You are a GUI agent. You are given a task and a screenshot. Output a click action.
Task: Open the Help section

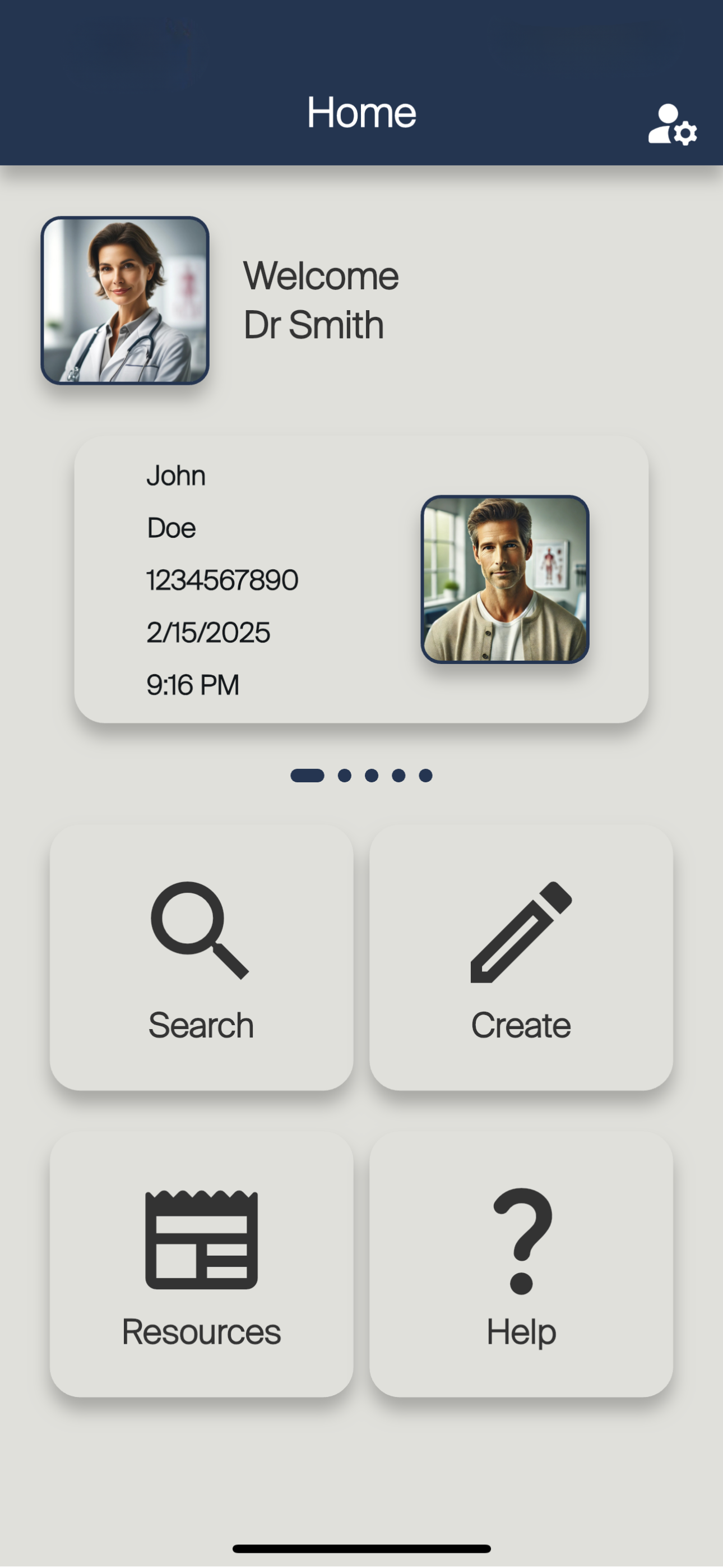pos(521,1264)
